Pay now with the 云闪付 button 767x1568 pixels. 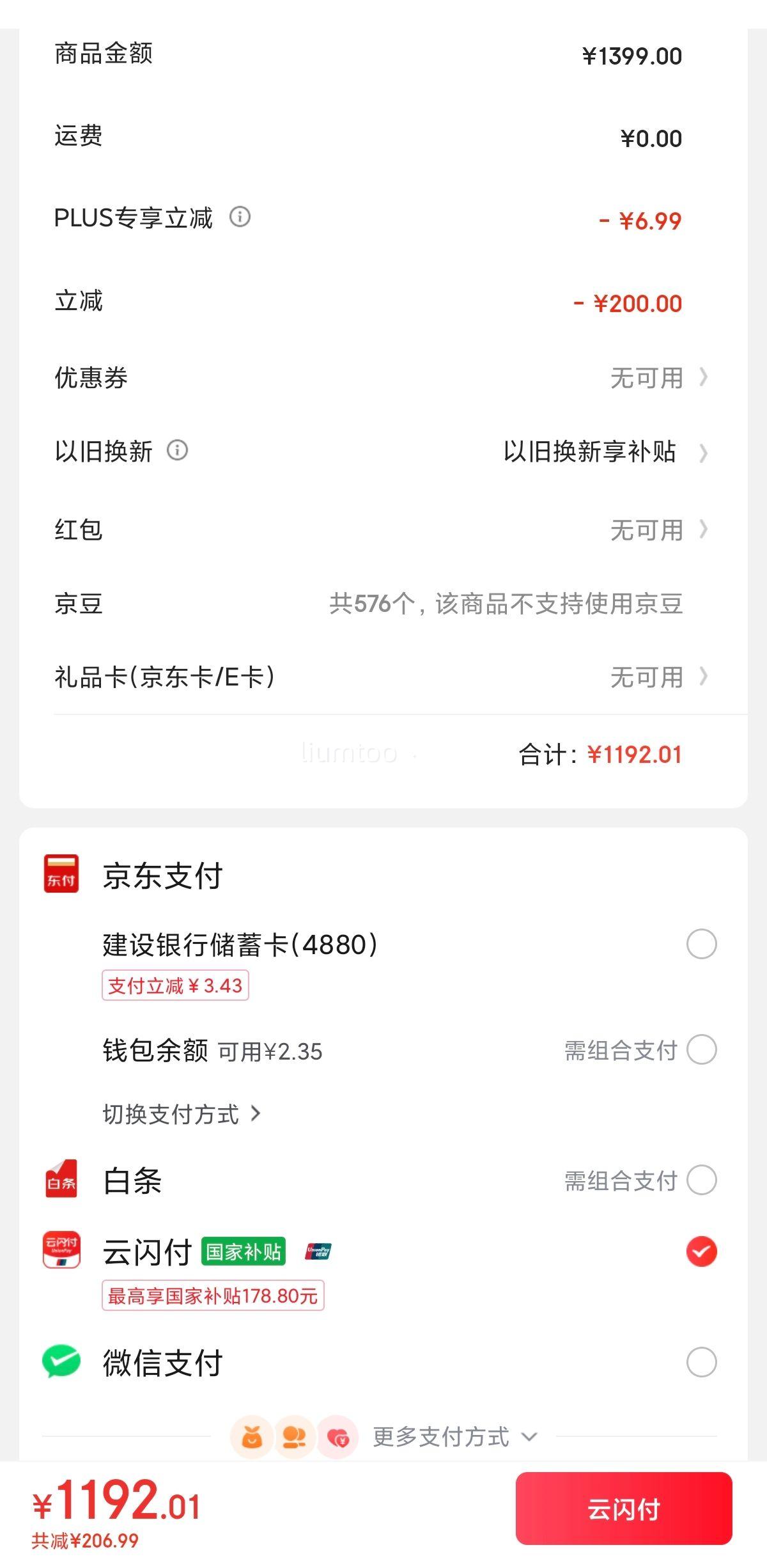[x=624, y=1509]
